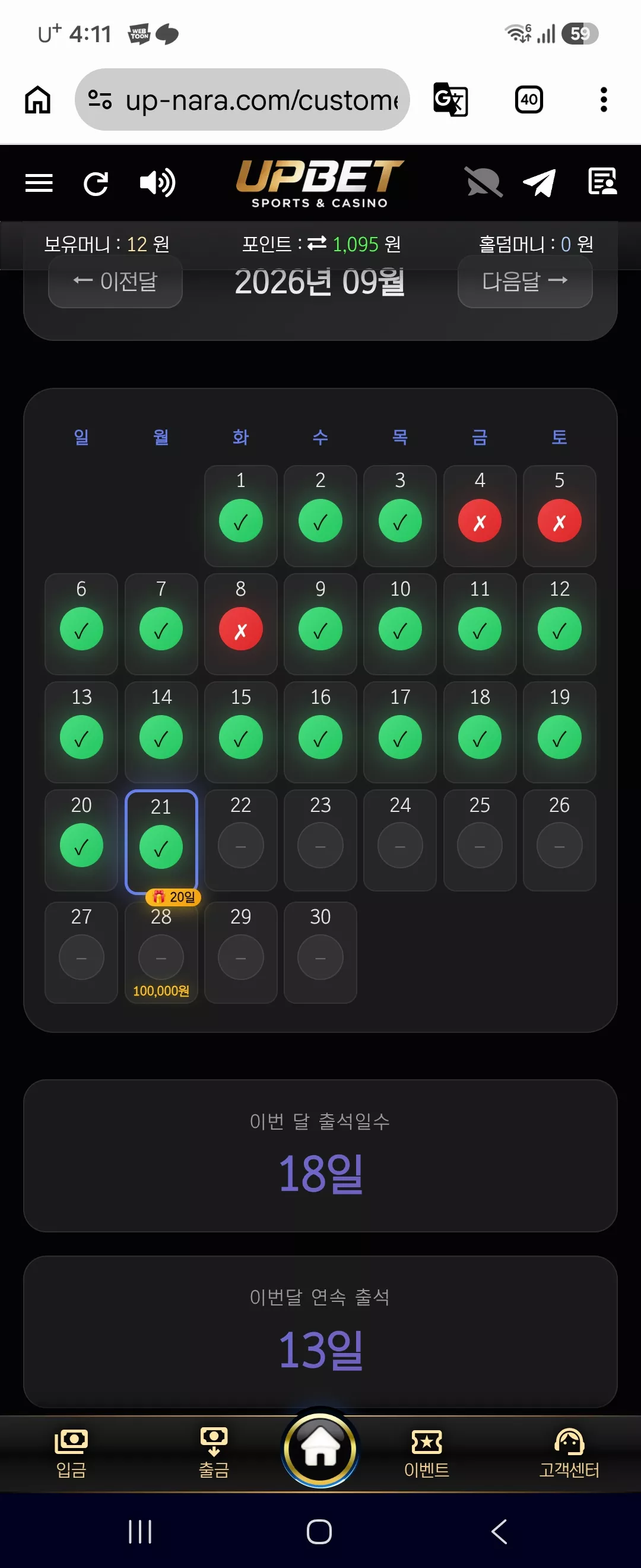The height and width of the screenshot is (1568, 641).
Task: Tap the browser translate icon
Action: [x=450, y=99]
